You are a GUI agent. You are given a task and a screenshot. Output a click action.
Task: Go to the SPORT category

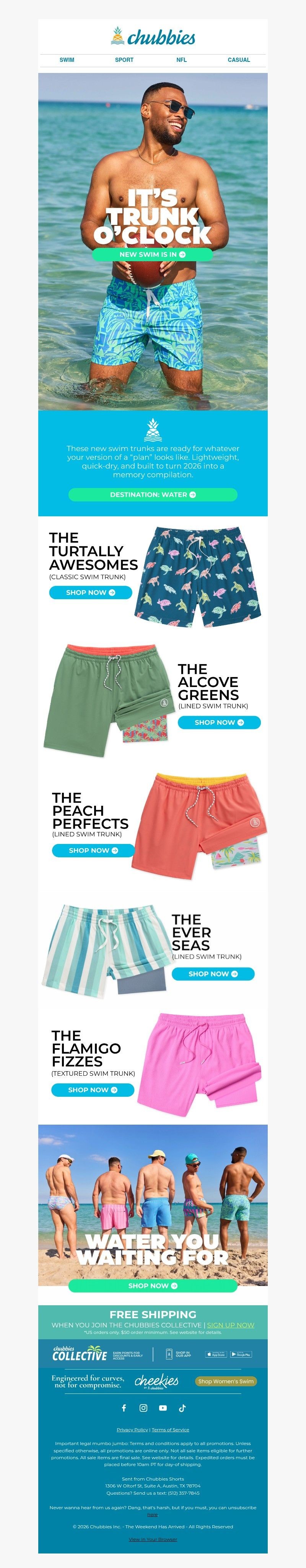point(124,60)
